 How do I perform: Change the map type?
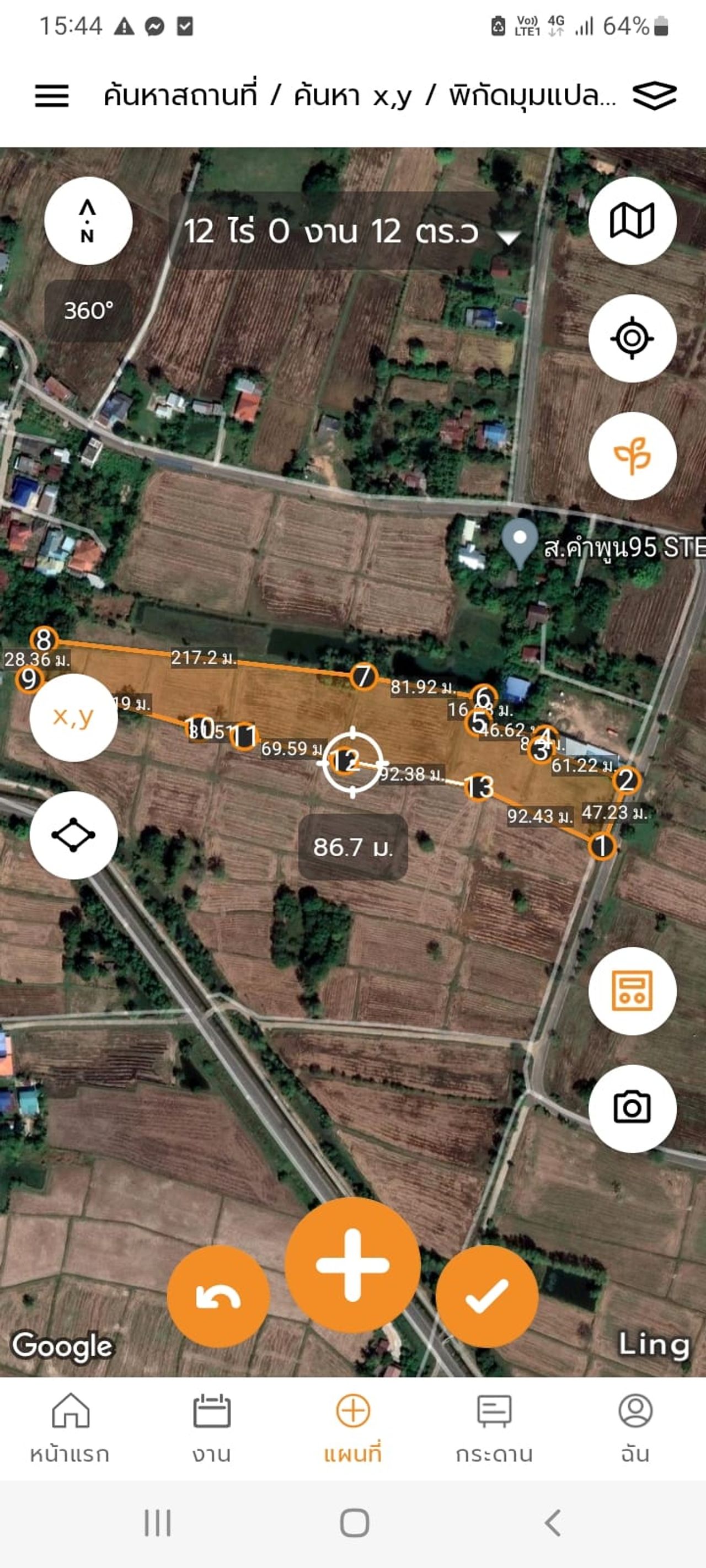(x=632, y=221)
